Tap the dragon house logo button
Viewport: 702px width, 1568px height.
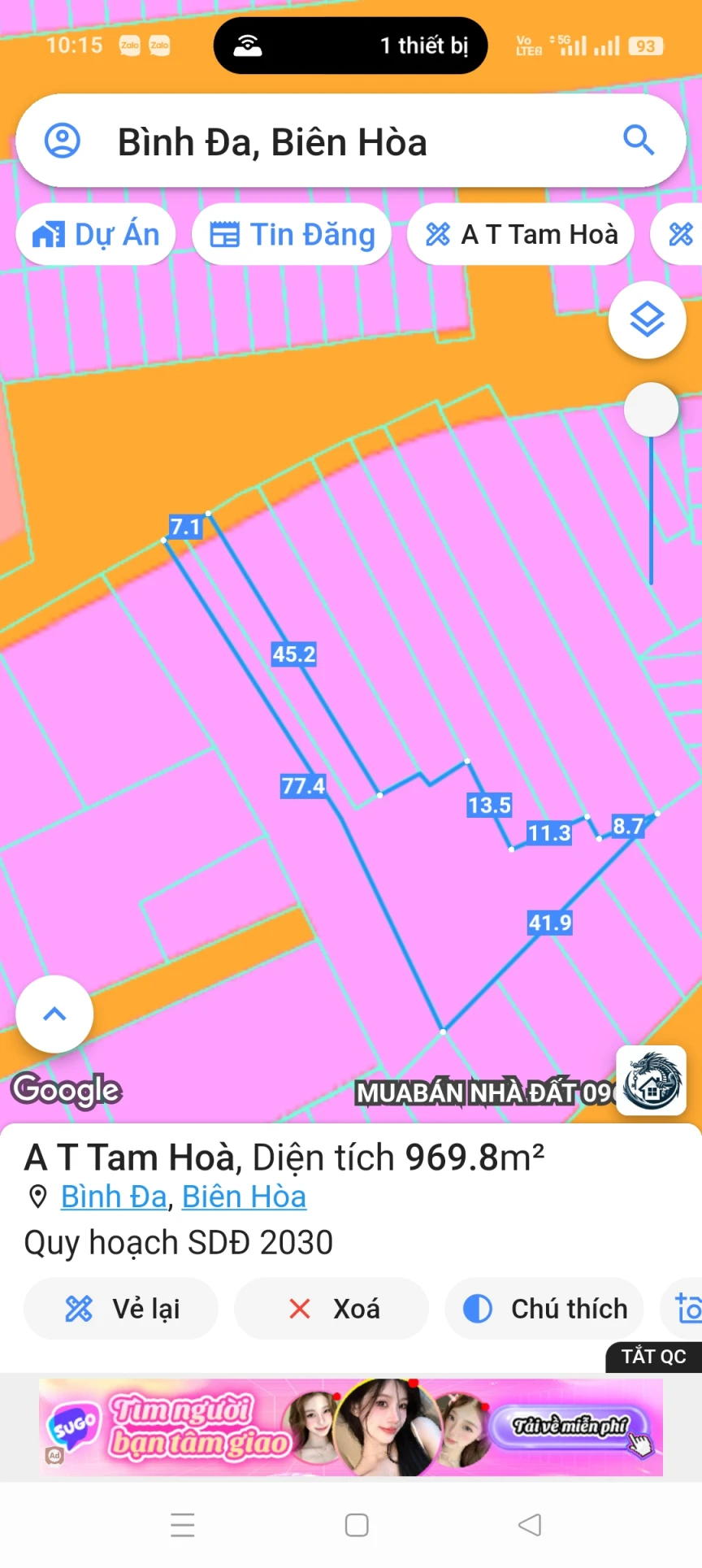[x=652, y=1080]
